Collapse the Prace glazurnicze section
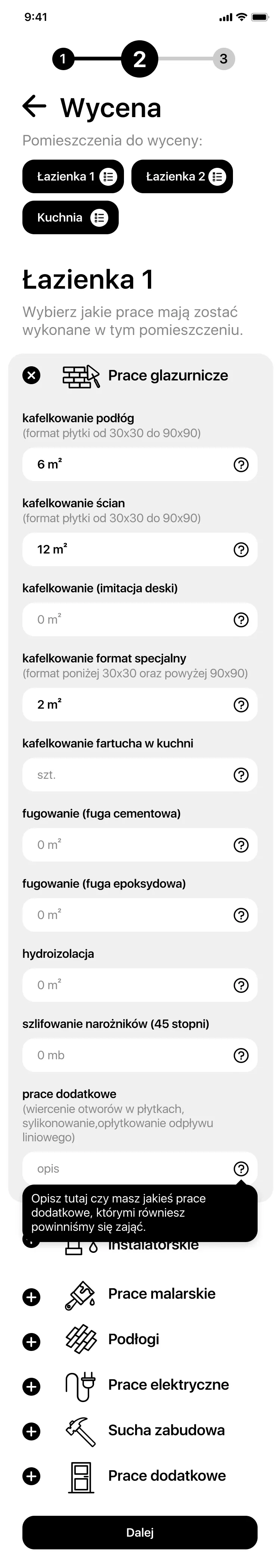The height and width of the screenshot is (1568, 280). pyautogui.click(x=31, y=375)
